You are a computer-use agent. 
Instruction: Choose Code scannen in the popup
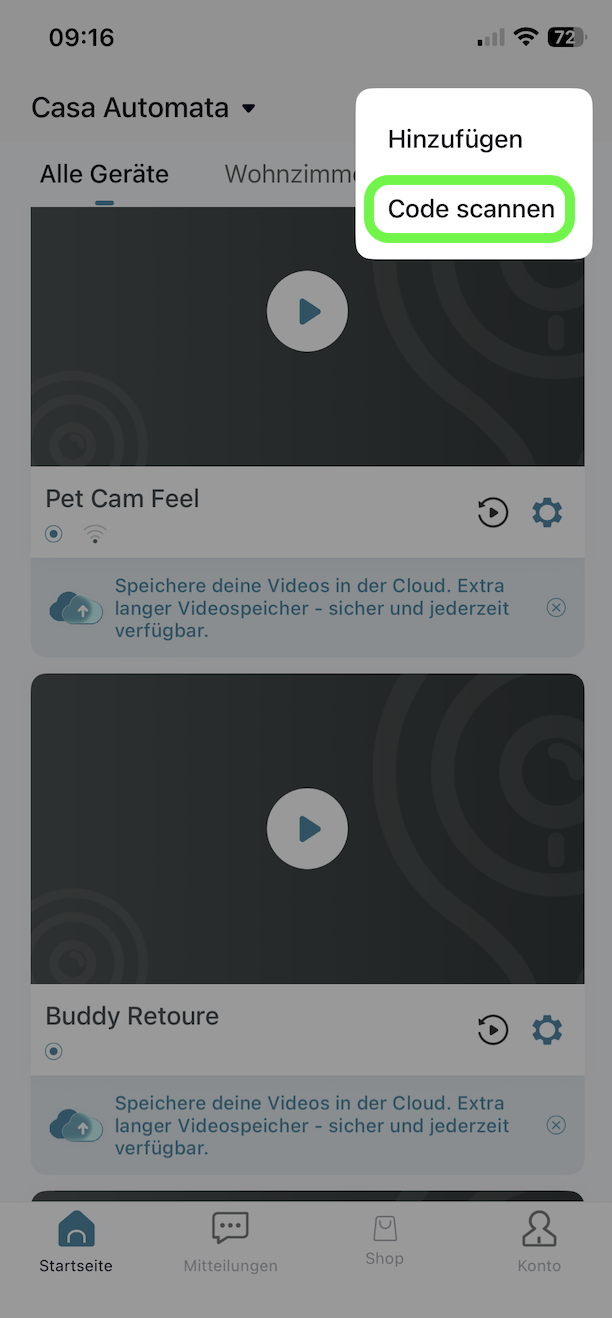pos(471,209)
